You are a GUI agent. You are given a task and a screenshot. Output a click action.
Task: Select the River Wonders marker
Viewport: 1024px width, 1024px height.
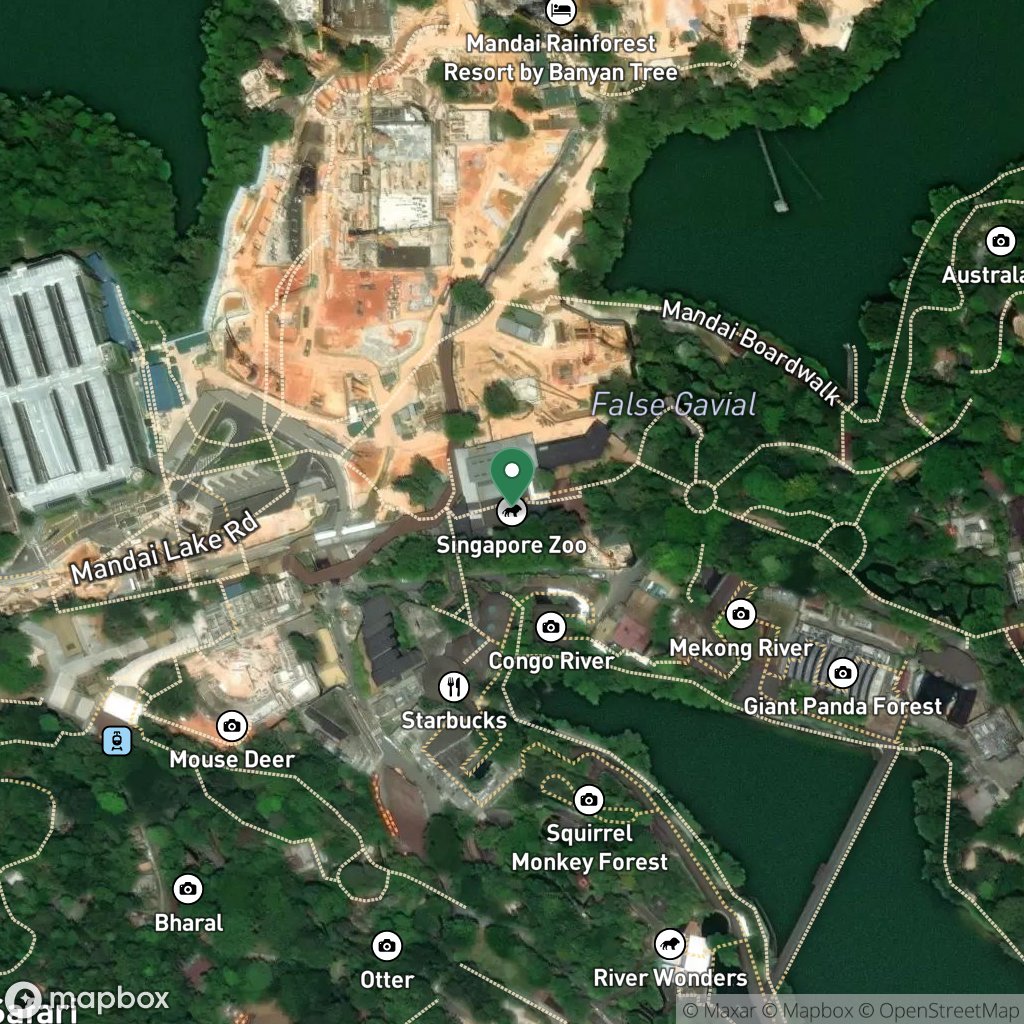(669, 944)
